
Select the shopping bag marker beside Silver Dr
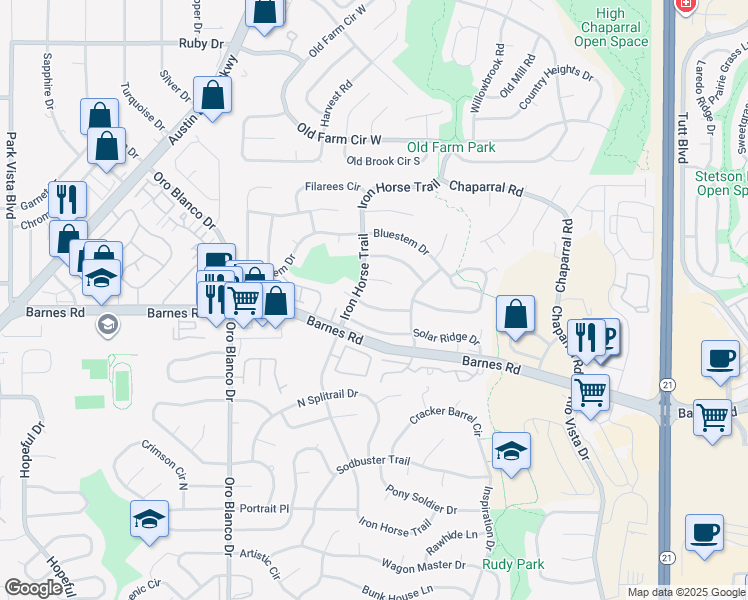(x=213, y=96)
